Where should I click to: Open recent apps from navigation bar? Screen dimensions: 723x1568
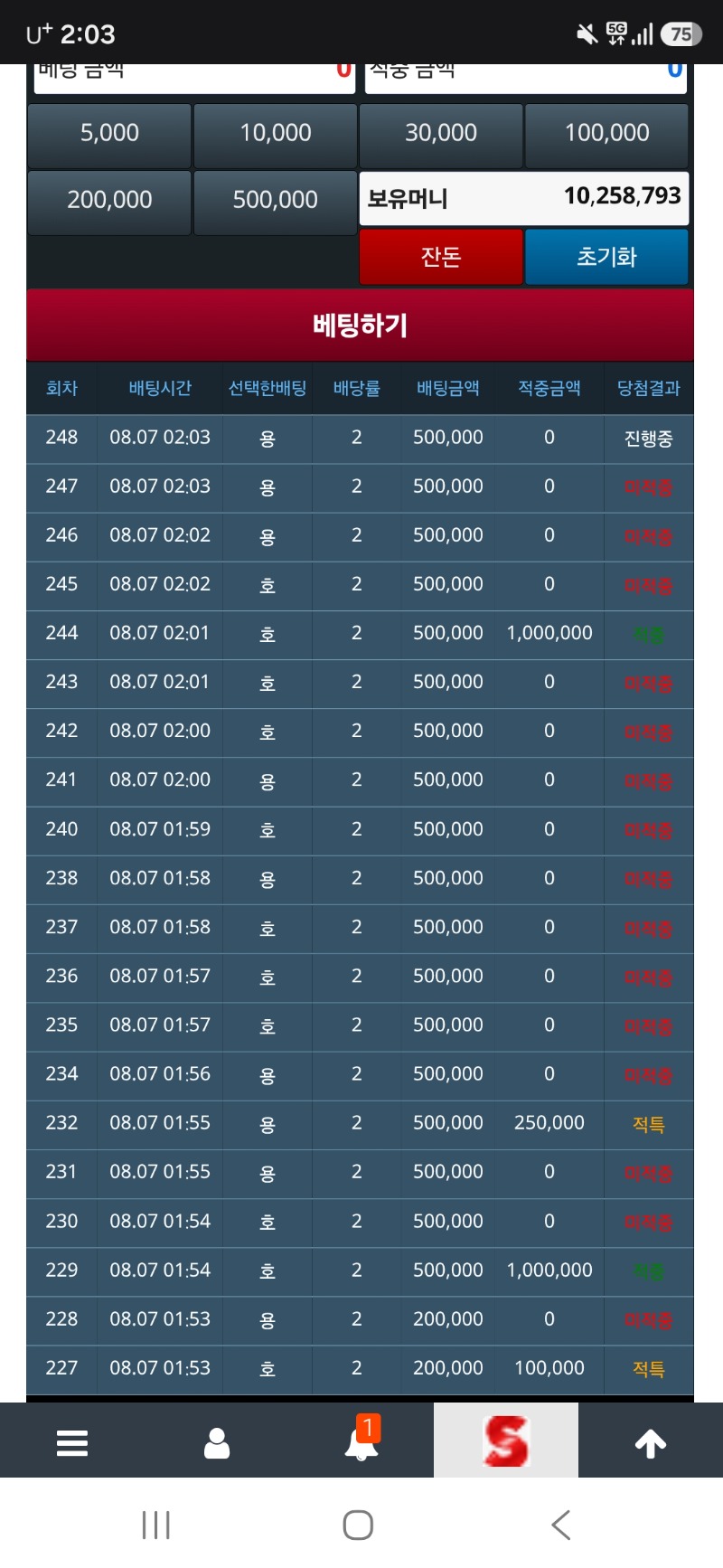coord(156,1525)
